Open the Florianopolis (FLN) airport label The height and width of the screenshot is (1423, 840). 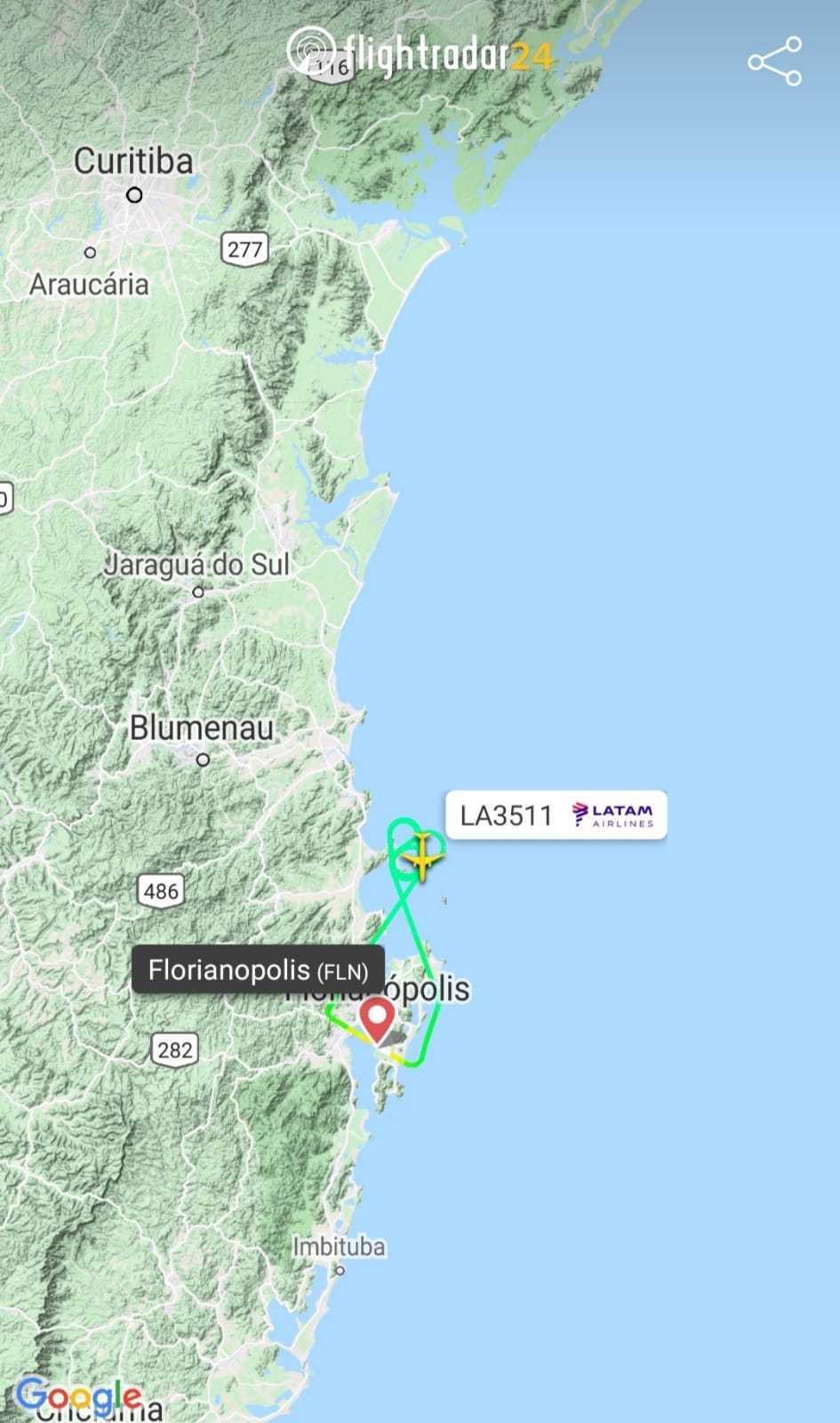[x=258, y=969]
